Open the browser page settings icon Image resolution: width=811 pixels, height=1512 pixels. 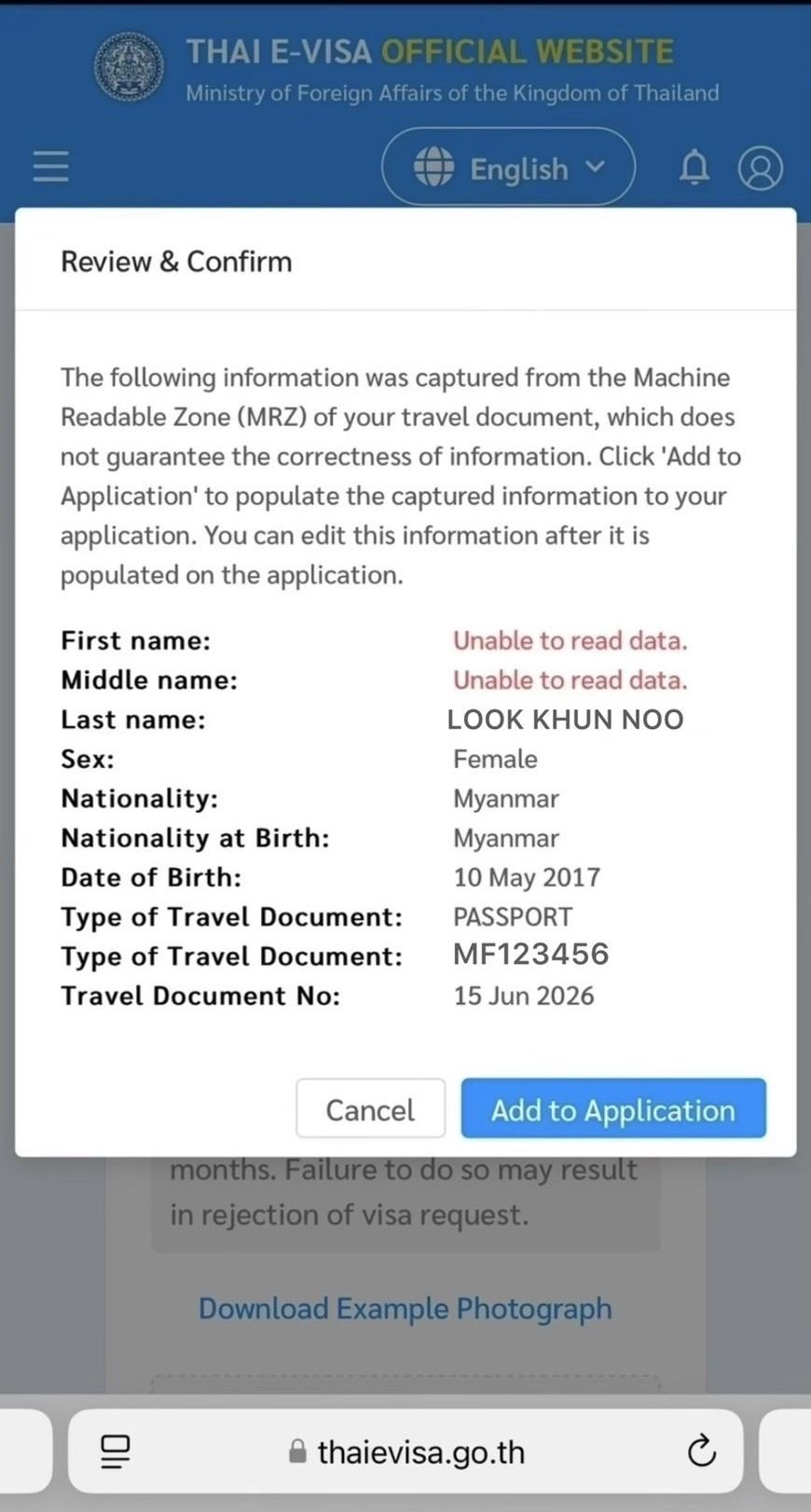tap(116, 1450)
